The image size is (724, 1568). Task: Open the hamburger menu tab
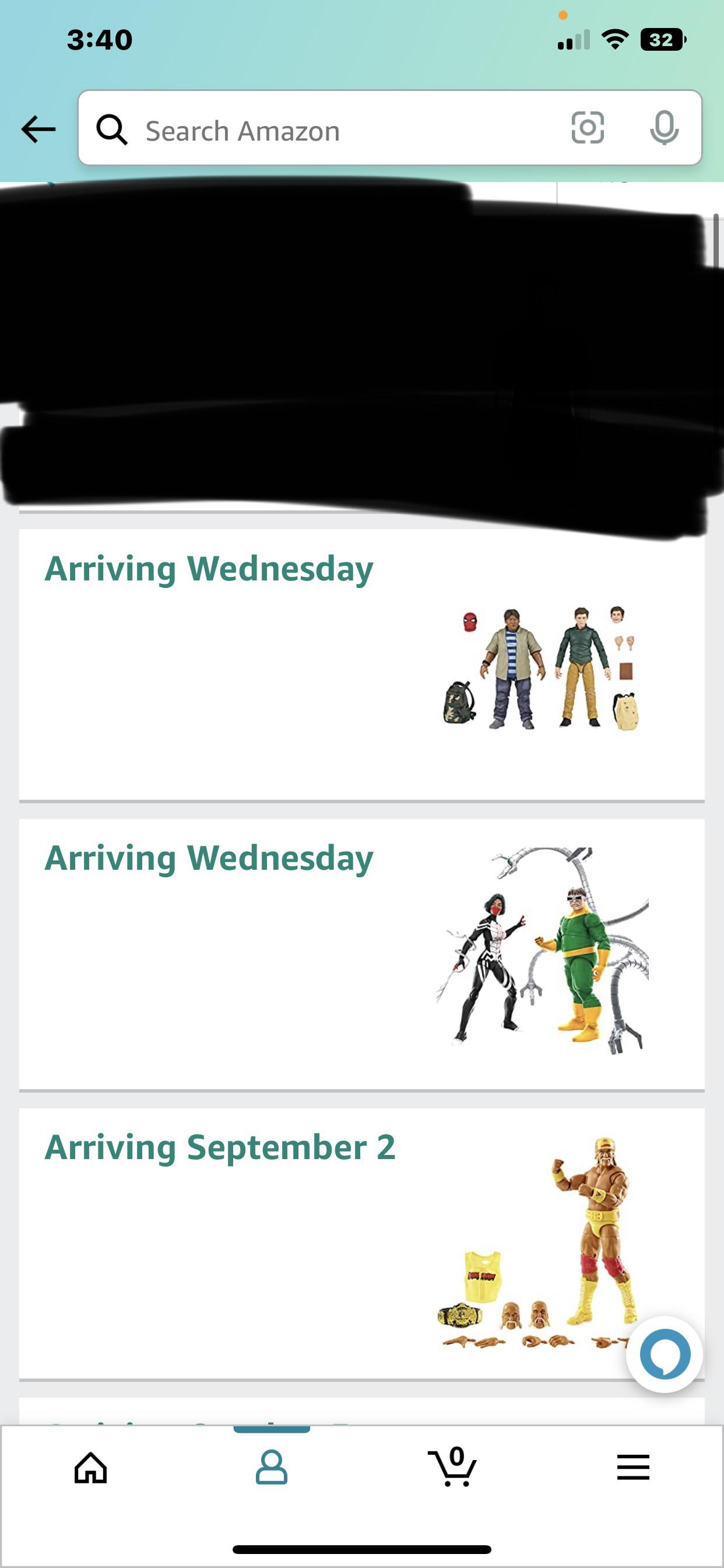pyautogui.click(x=632, y=1468)
